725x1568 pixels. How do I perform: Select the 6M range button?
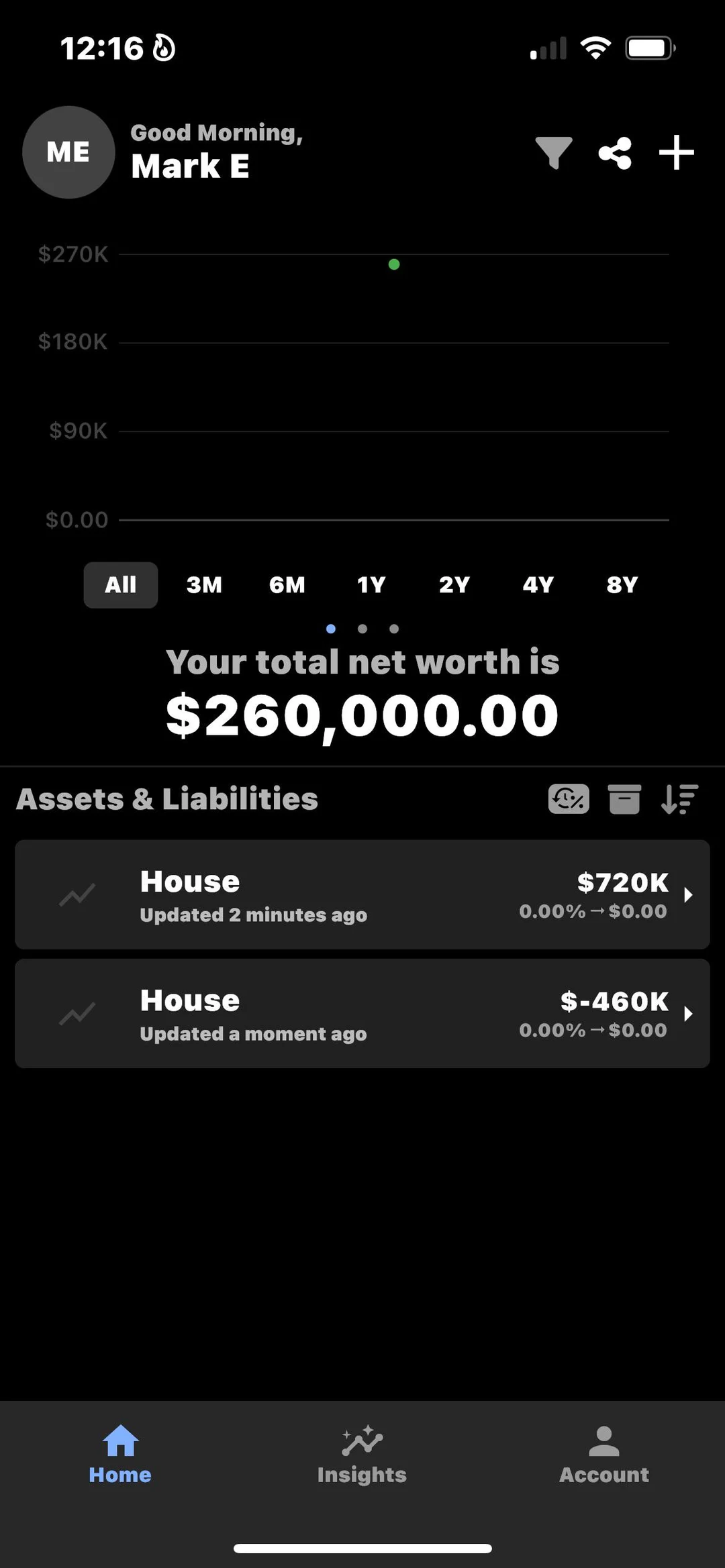click(x=287, y=584)
